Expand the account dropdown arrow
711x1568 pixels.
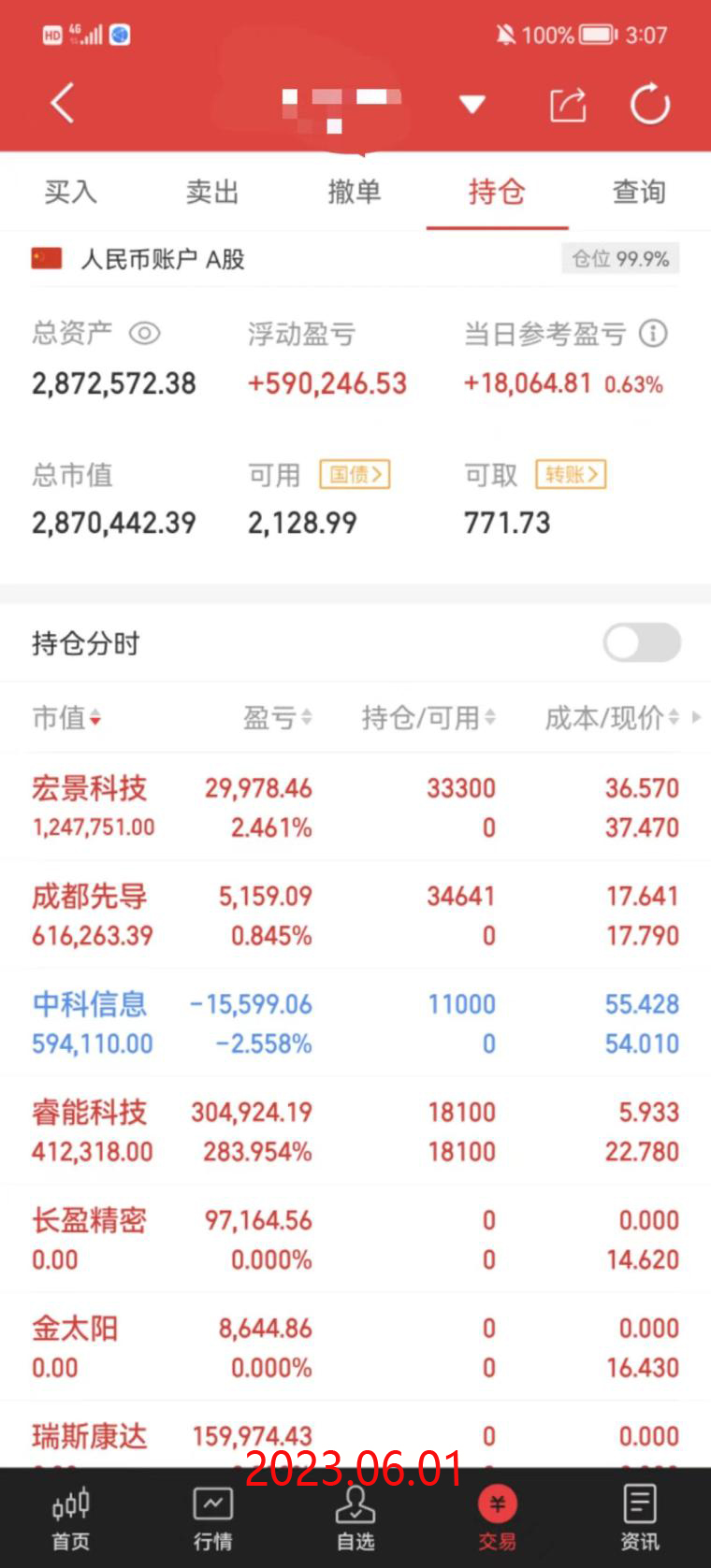click(472, 104)
